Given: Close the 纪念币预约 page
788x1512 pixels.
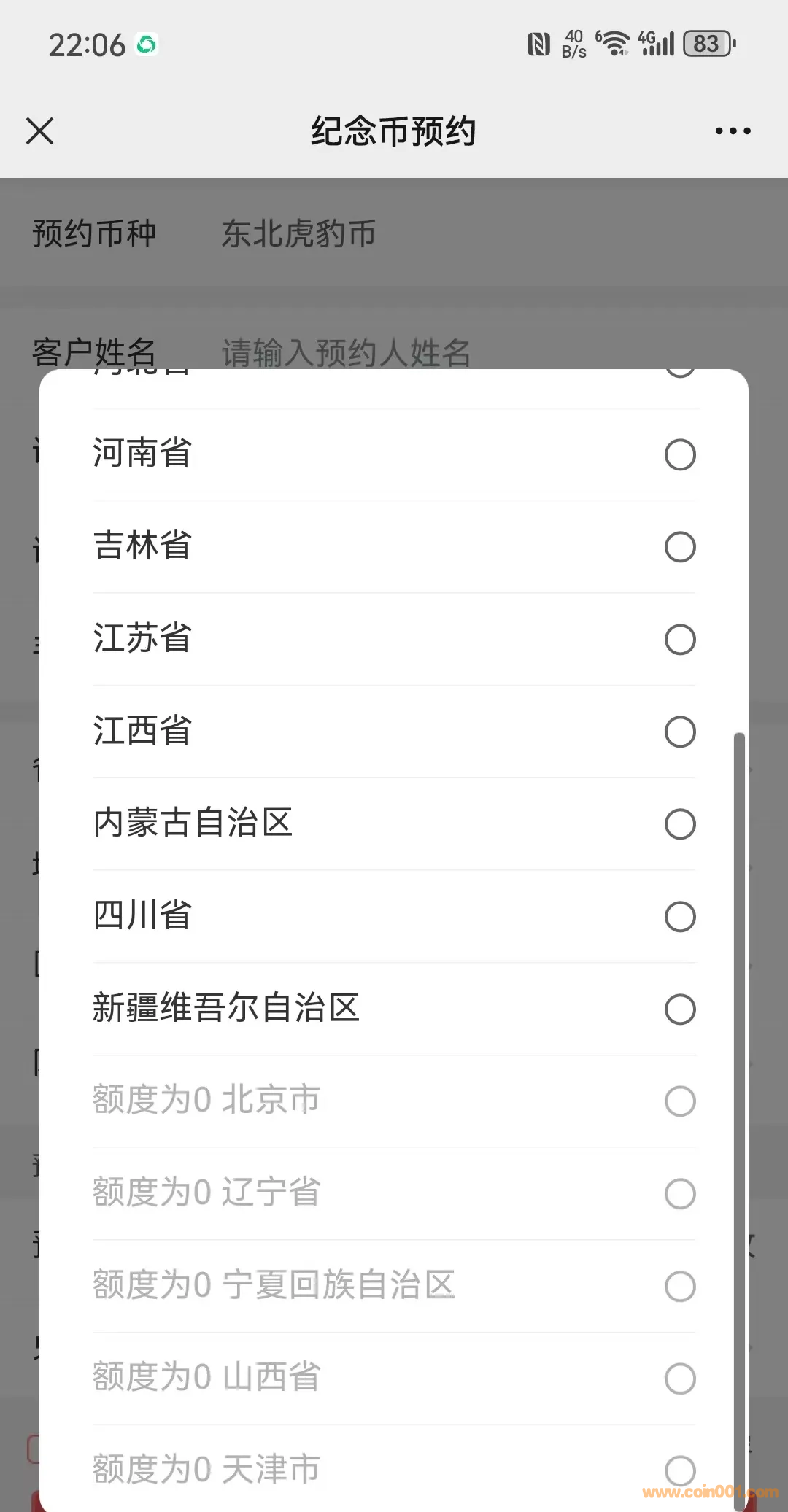Looking at the screenshot, I should [x=40, y=131].
